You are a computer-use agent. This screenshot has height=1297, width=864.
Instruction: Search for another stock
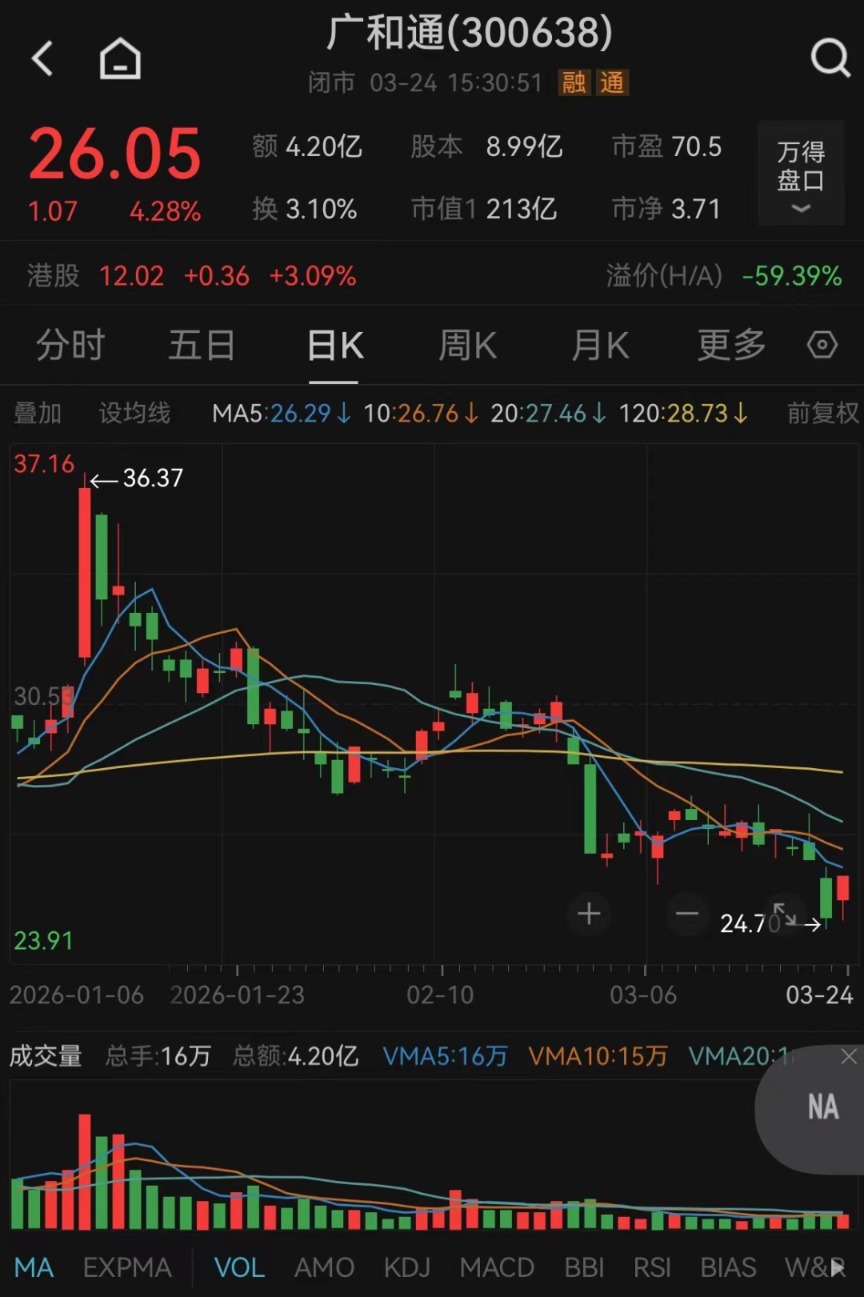(829, 59)
